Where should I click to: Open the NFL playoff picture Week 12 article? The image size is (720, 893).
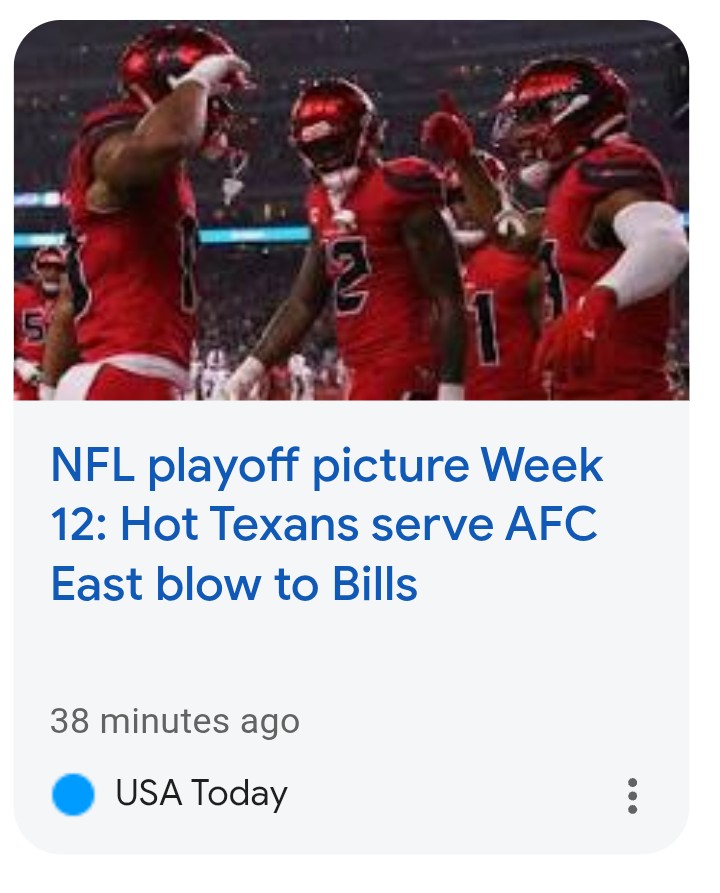(326, 525)
